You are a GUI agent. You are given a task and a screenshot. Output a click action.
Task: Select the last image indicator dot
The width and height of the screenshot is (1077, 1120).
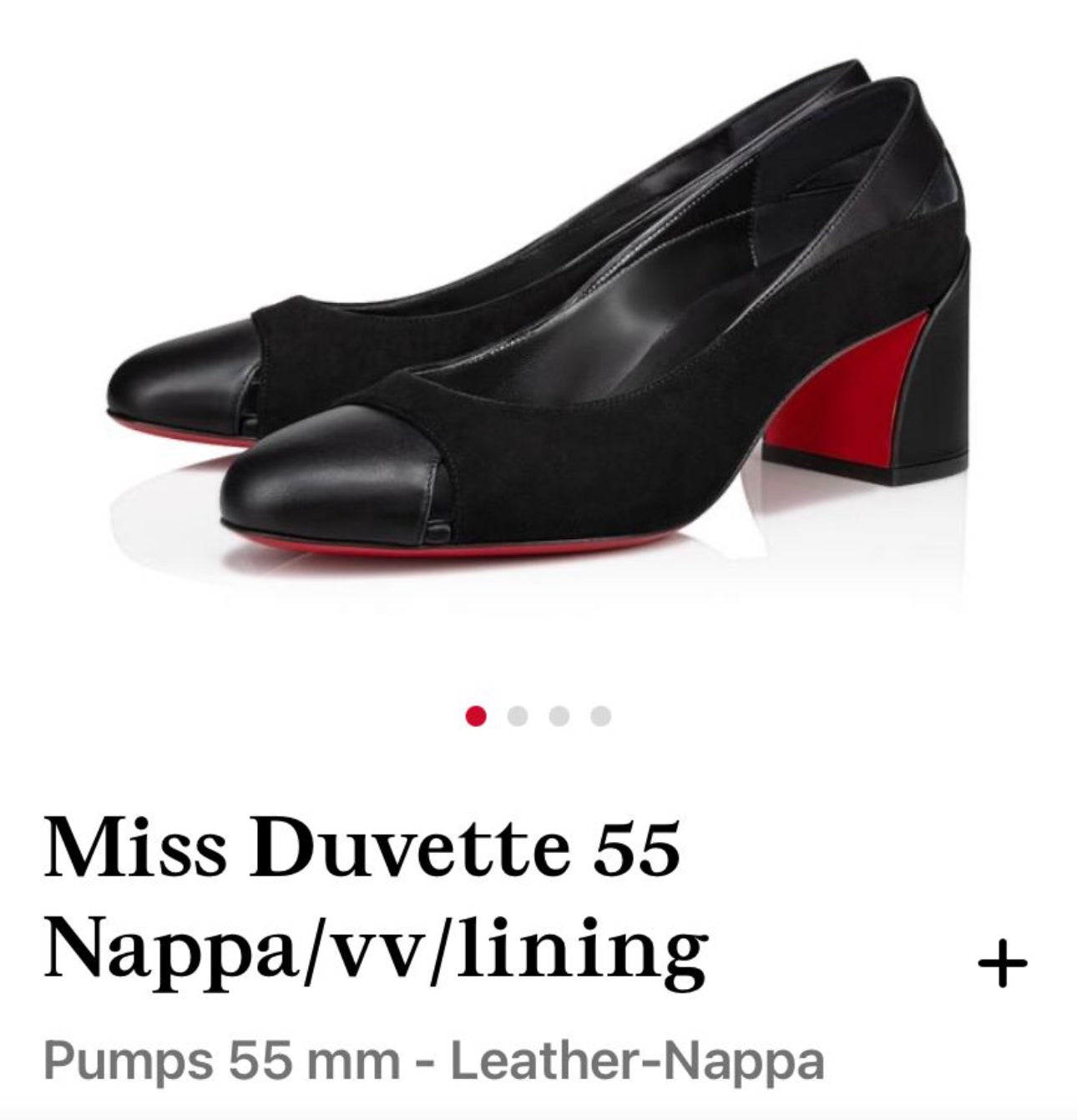(600, 716)
